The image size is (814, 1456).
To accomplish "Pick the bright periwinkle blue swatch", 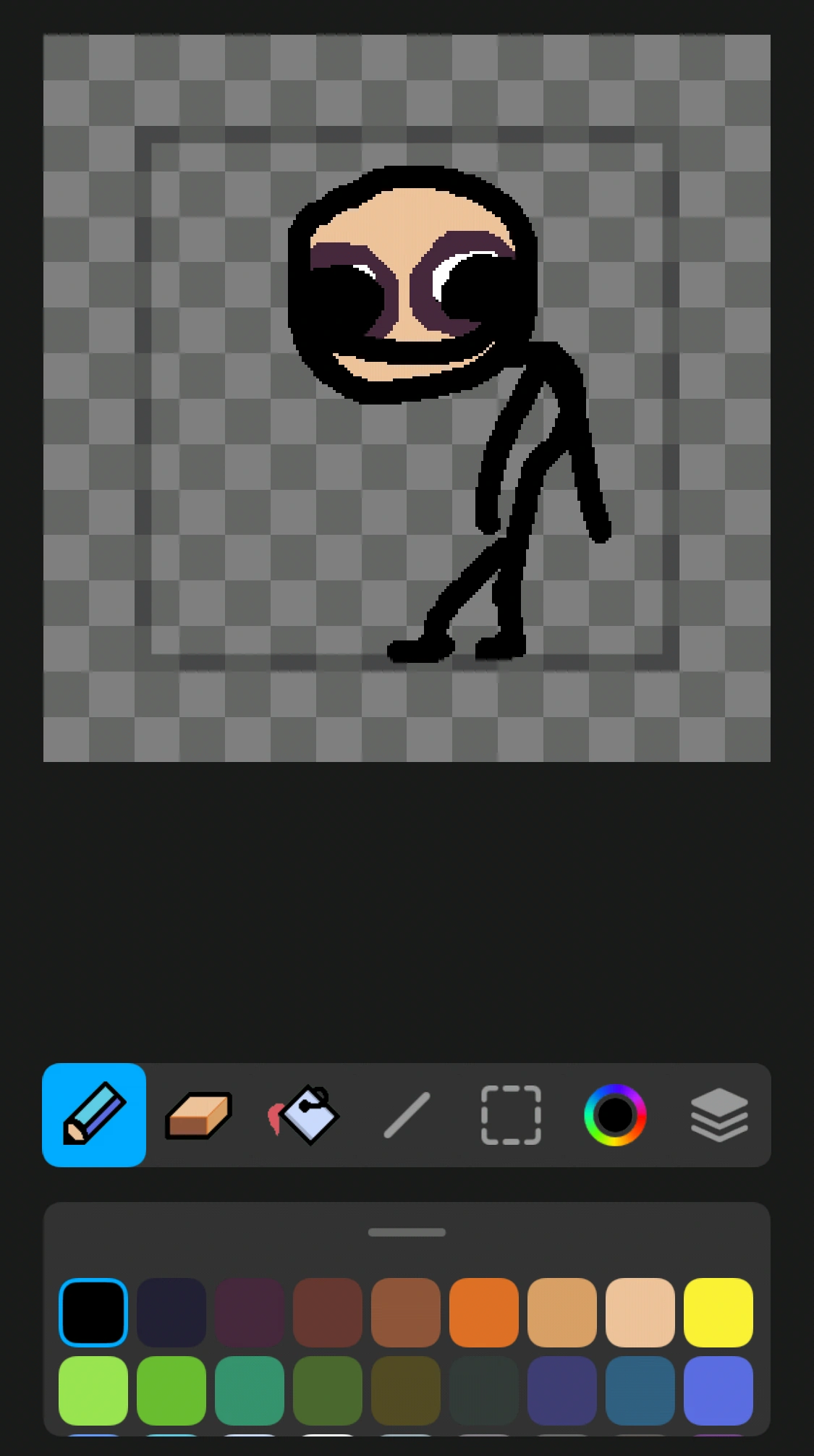I will point(718,1390).
